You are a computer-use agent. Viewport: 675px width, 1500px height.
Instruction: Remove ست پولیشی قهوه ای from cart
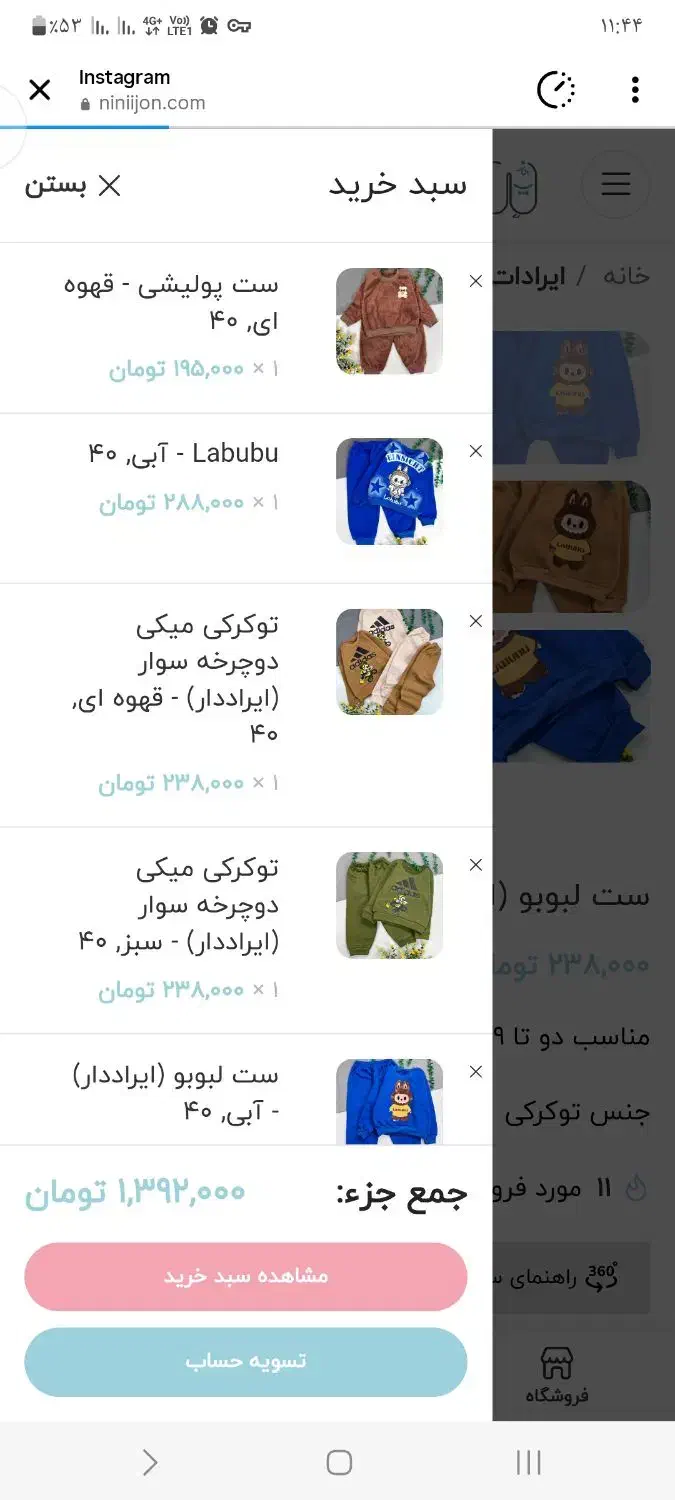476,282
